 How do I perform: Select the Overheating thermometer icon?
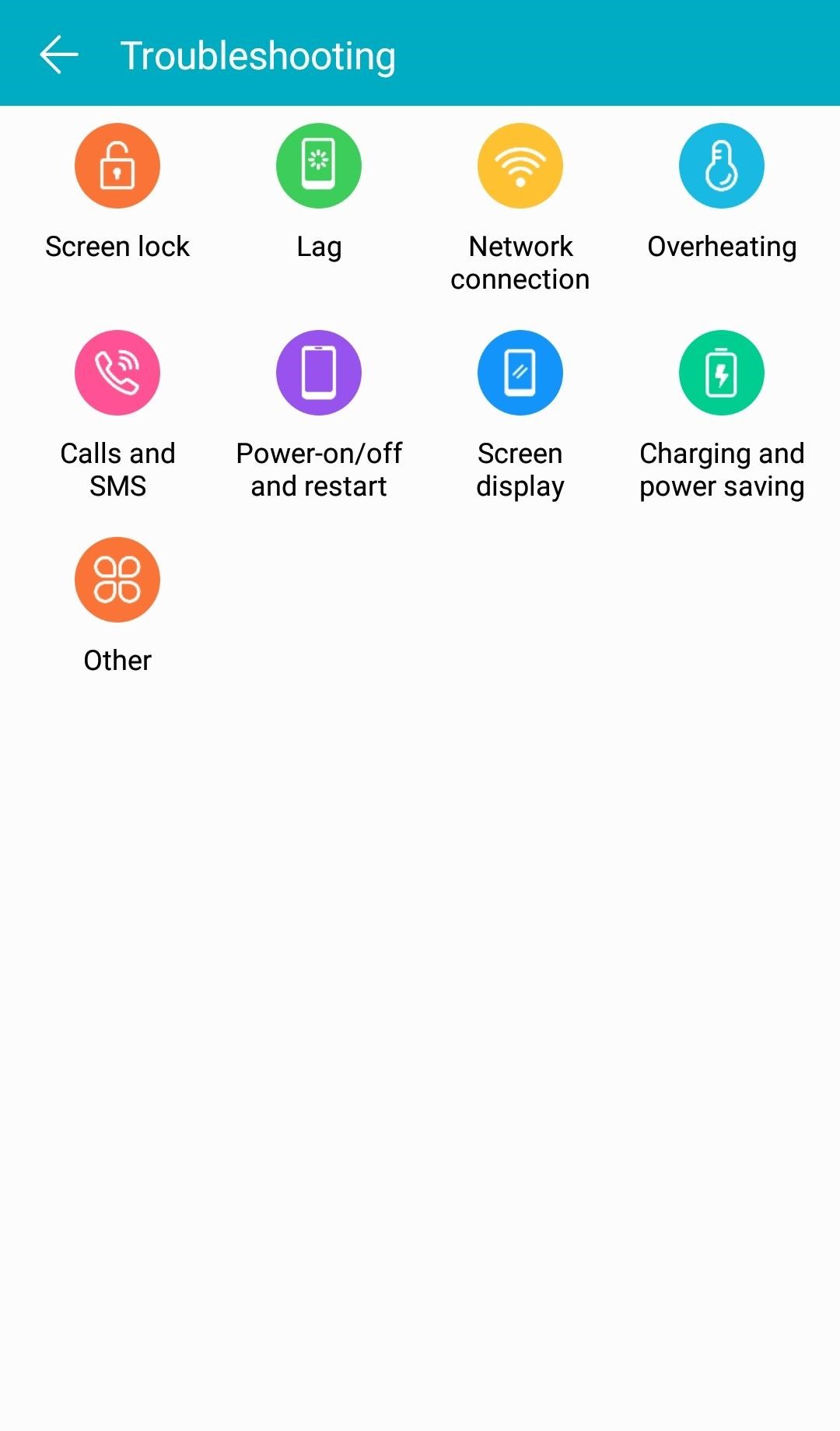coord(721,165)
